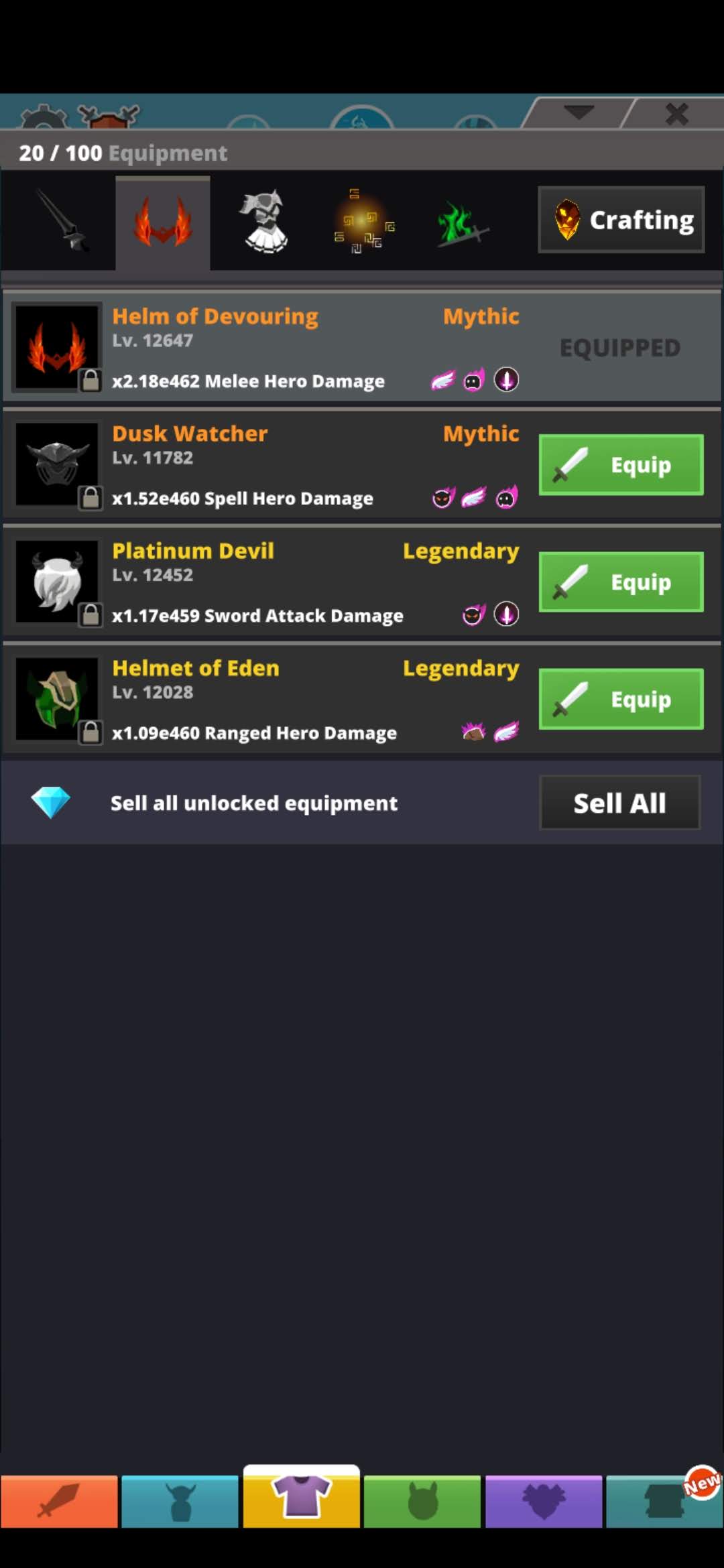Select the armor equipment category
Image resolution: width=724 pixels, height=1568 pixels.
click(x=264, y=222)
